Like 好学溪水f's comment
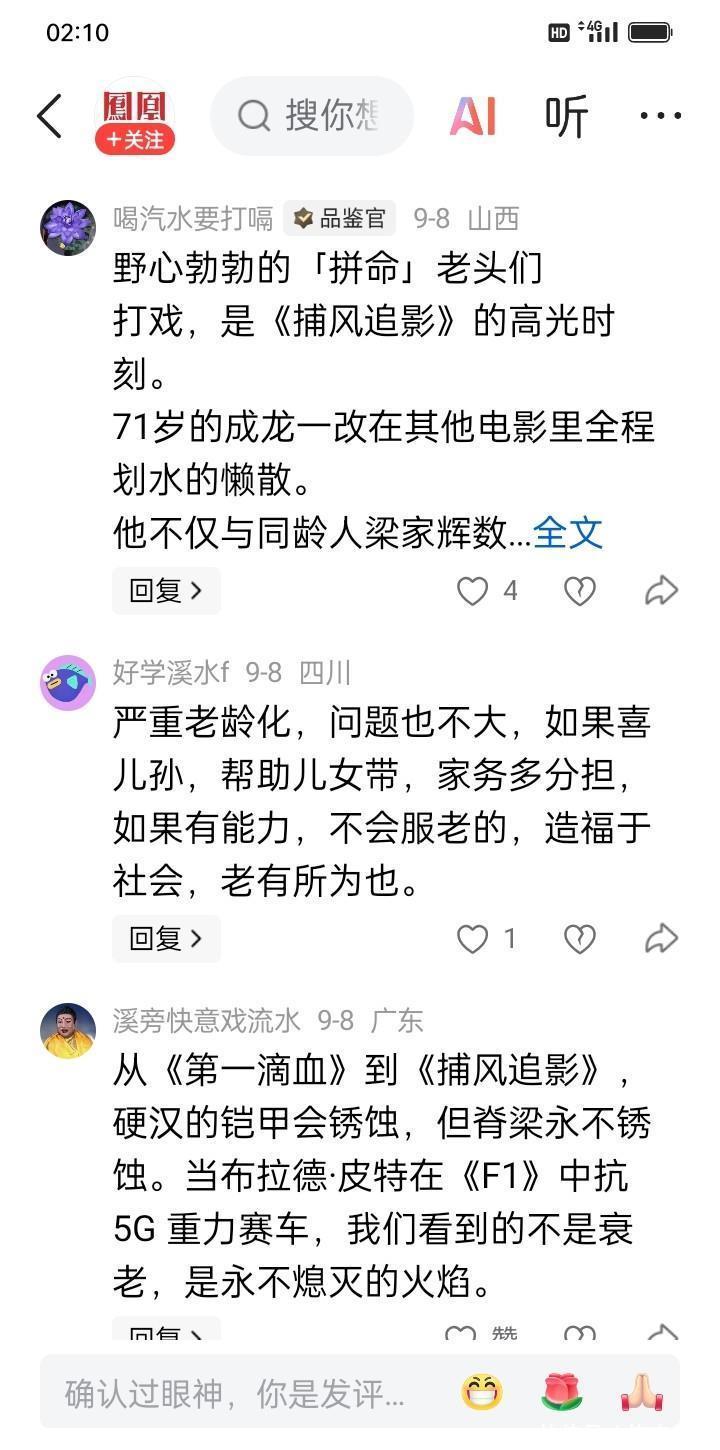The width and height of the screenshot is (720, 1450). coord(473,938)
